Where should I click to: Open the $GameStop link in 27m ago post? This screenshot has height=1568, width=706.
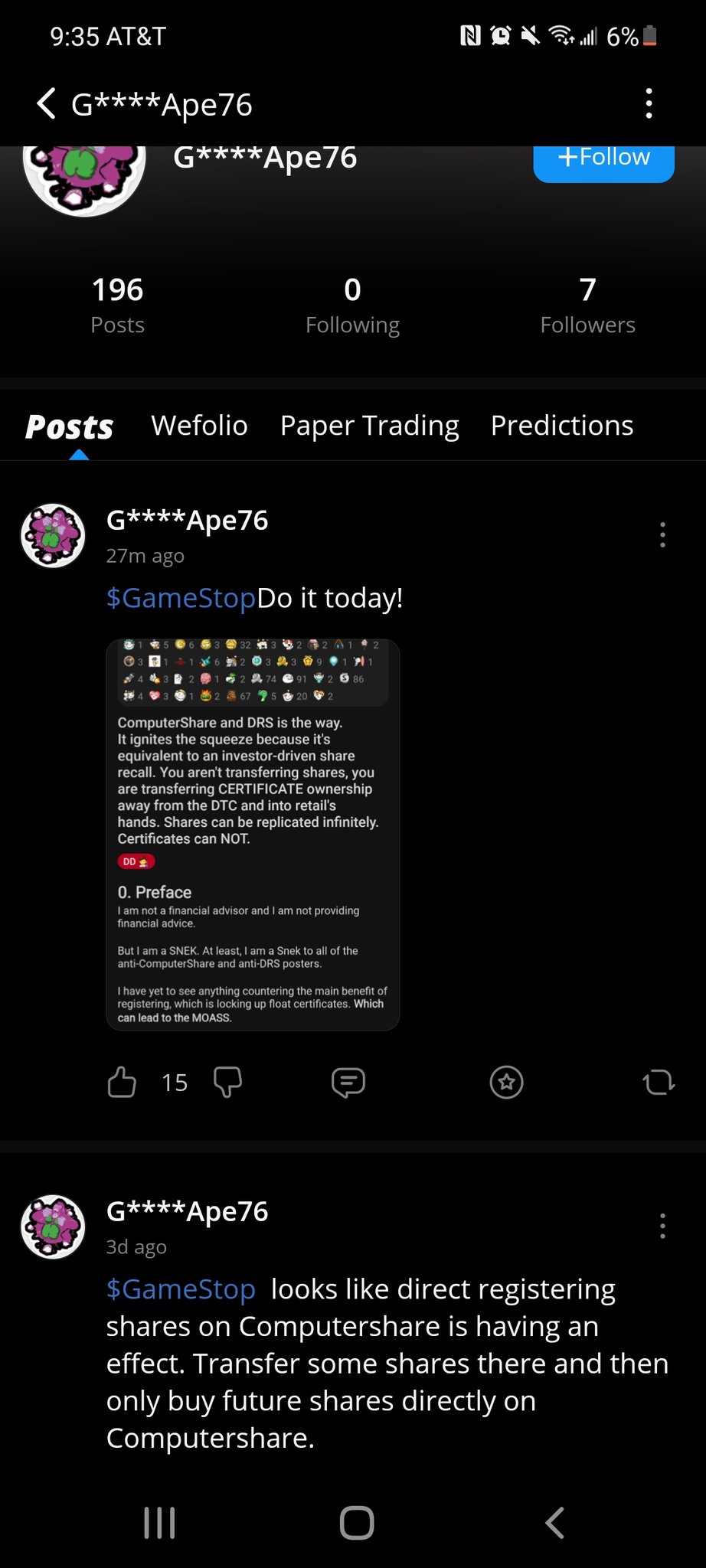(181, 598)
